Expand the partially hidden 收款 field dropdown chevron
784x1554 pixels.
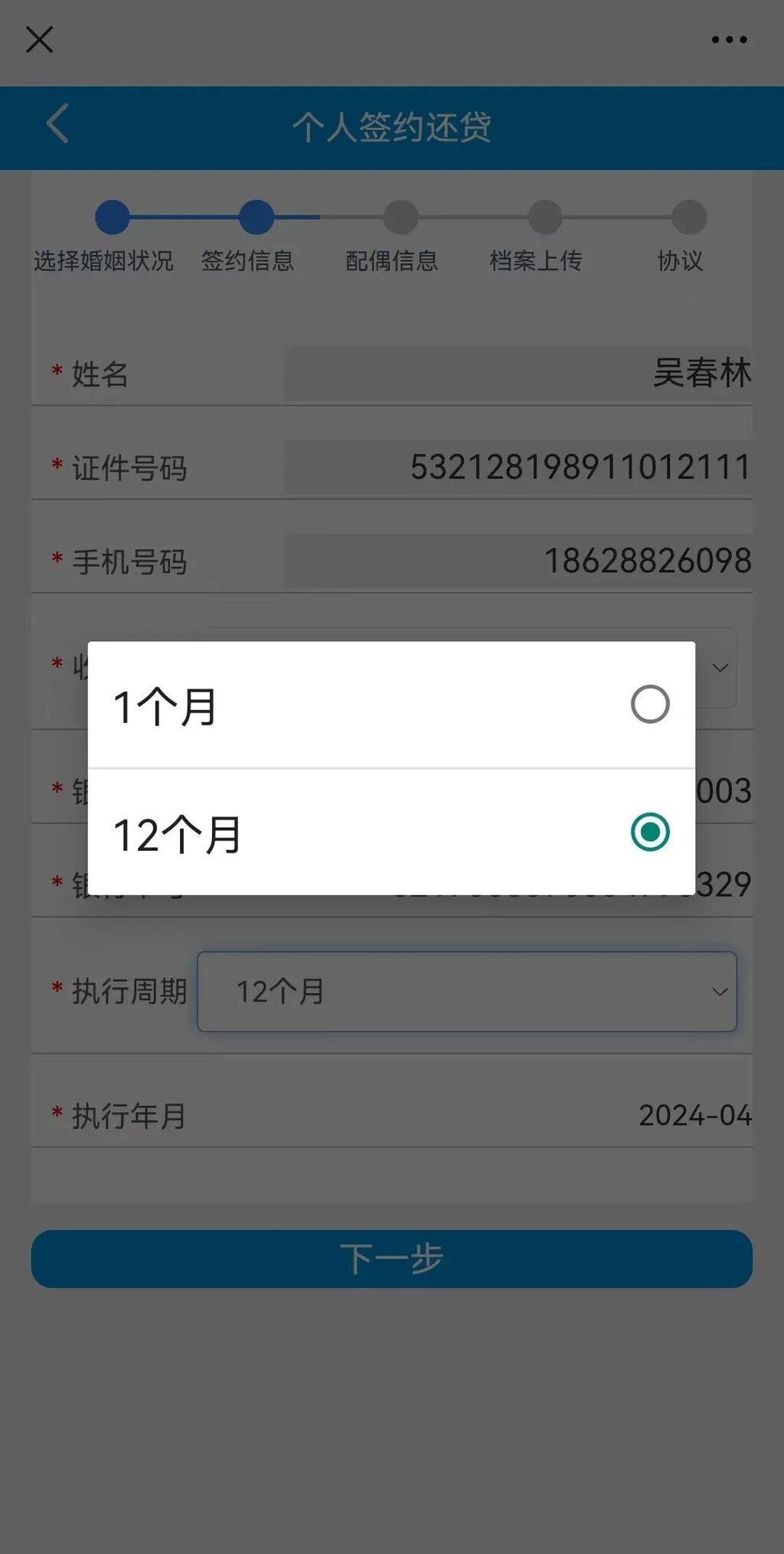click(x=719, y=668)
